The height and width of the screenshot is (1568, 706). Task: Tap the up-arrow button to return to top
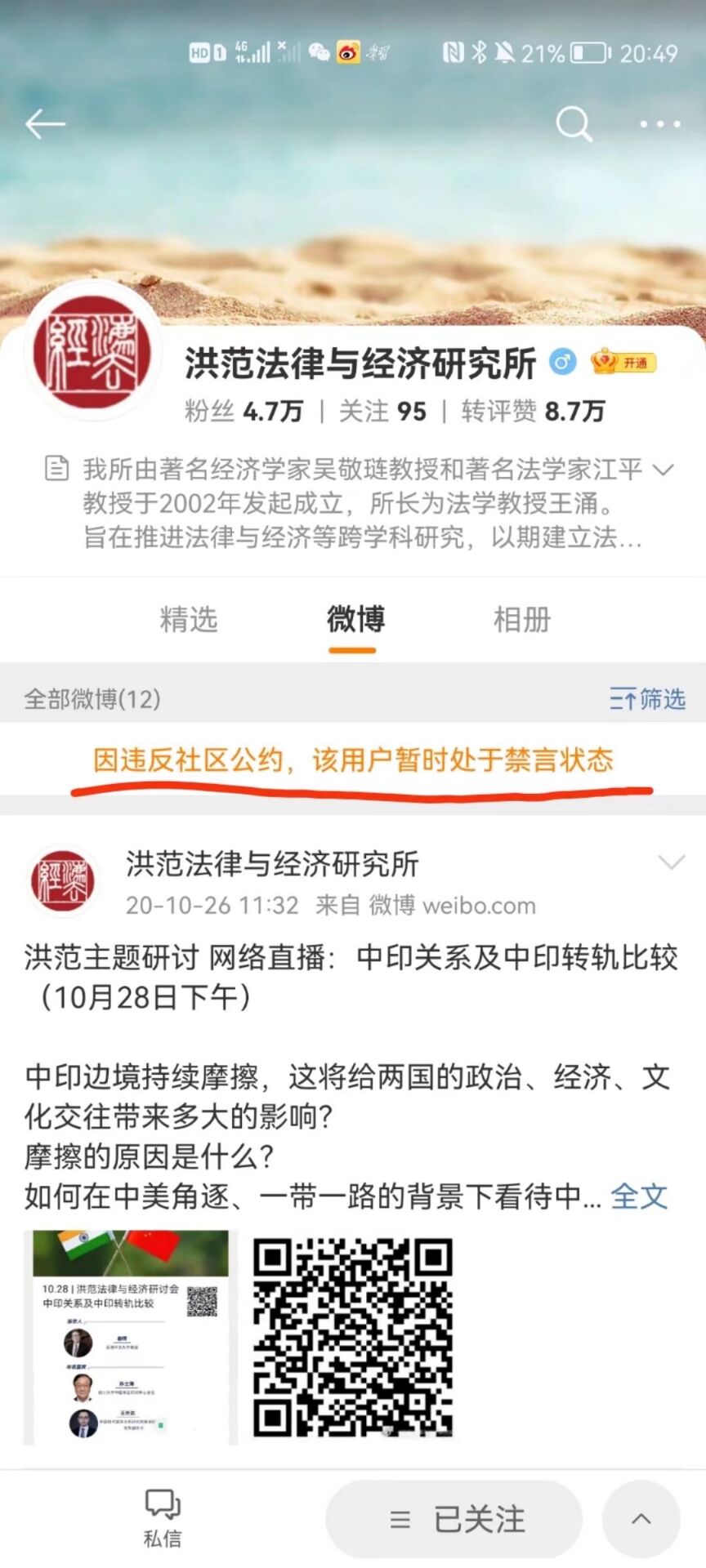(x=641, y=1519)
